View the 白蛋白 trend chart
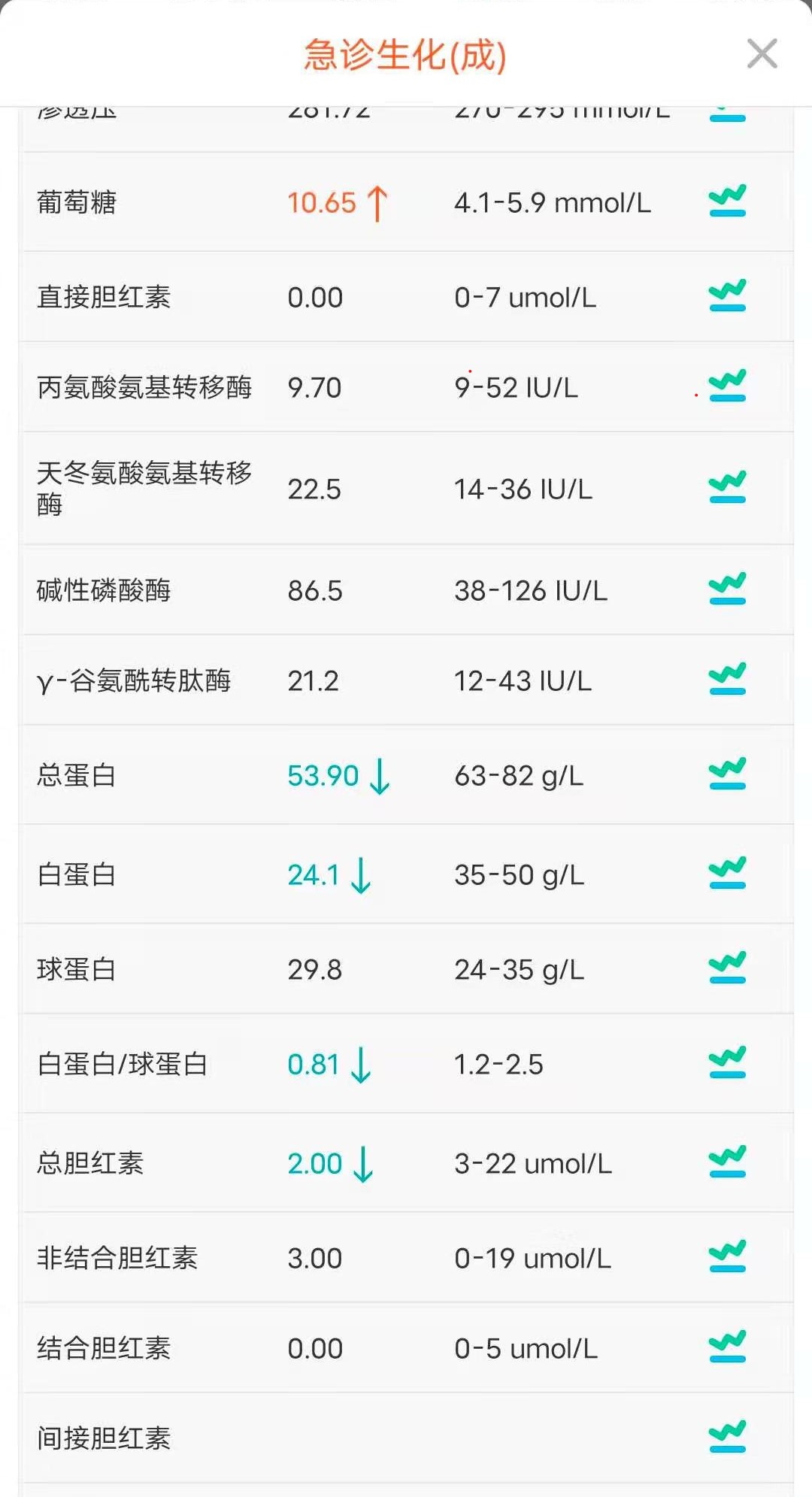 (728, 873)
